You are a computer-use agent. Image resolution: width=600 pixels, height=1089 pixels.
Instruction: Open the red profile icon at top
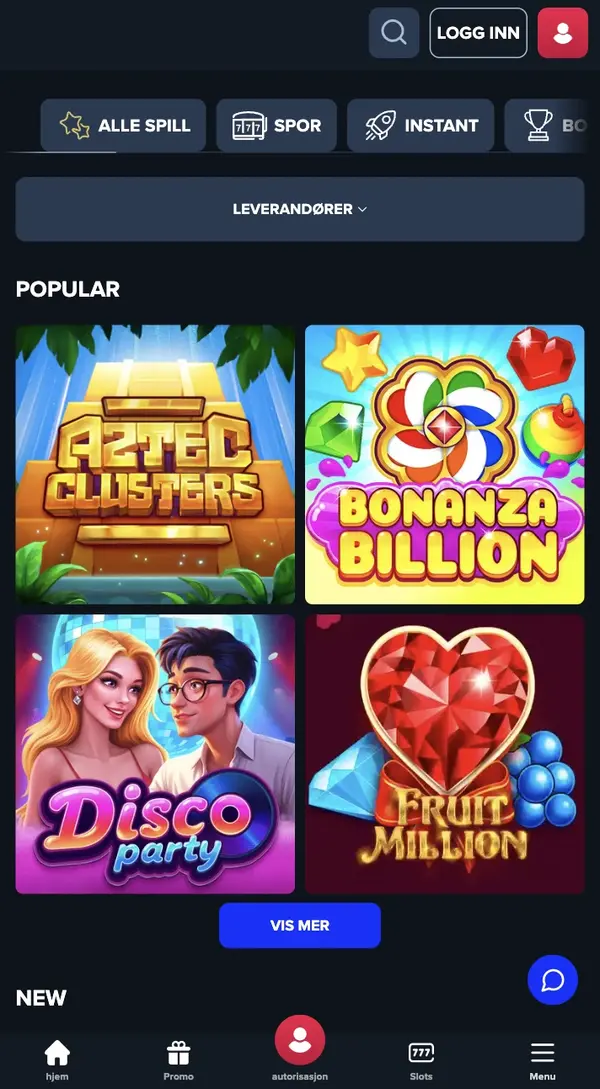click(x=562, y=33)
